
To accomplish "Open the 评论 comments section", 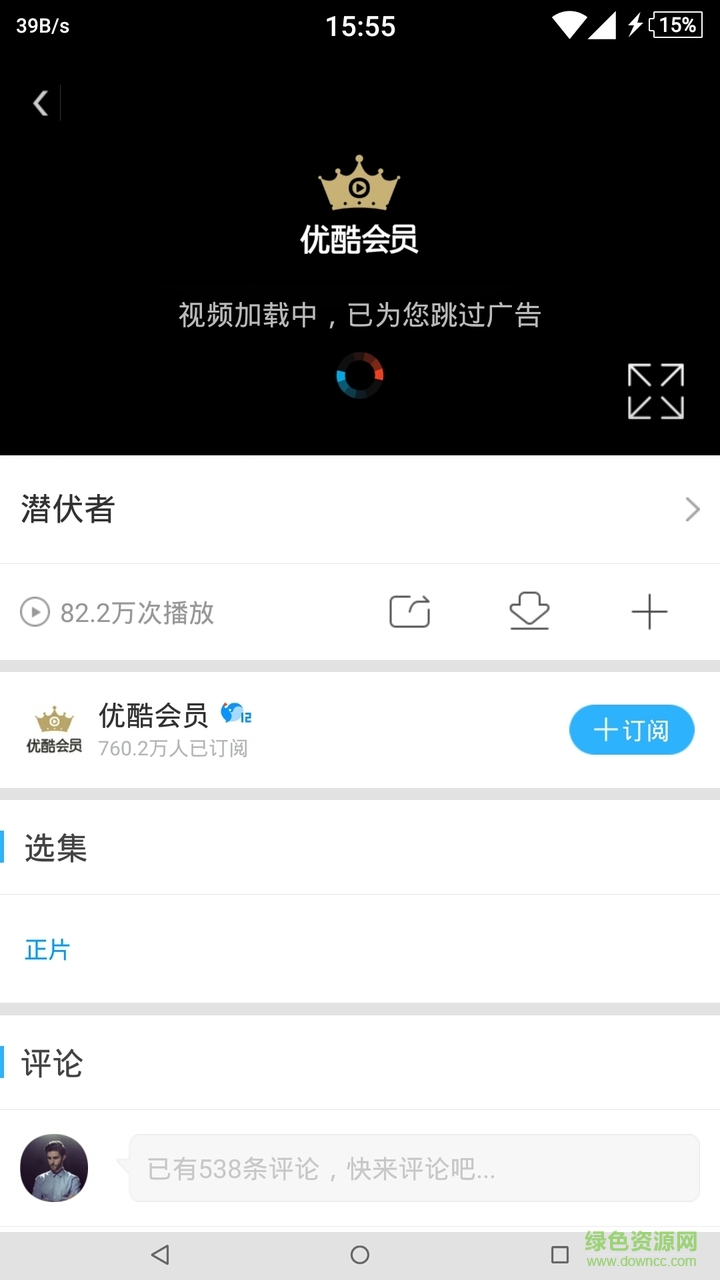I will click(56, 1064).
